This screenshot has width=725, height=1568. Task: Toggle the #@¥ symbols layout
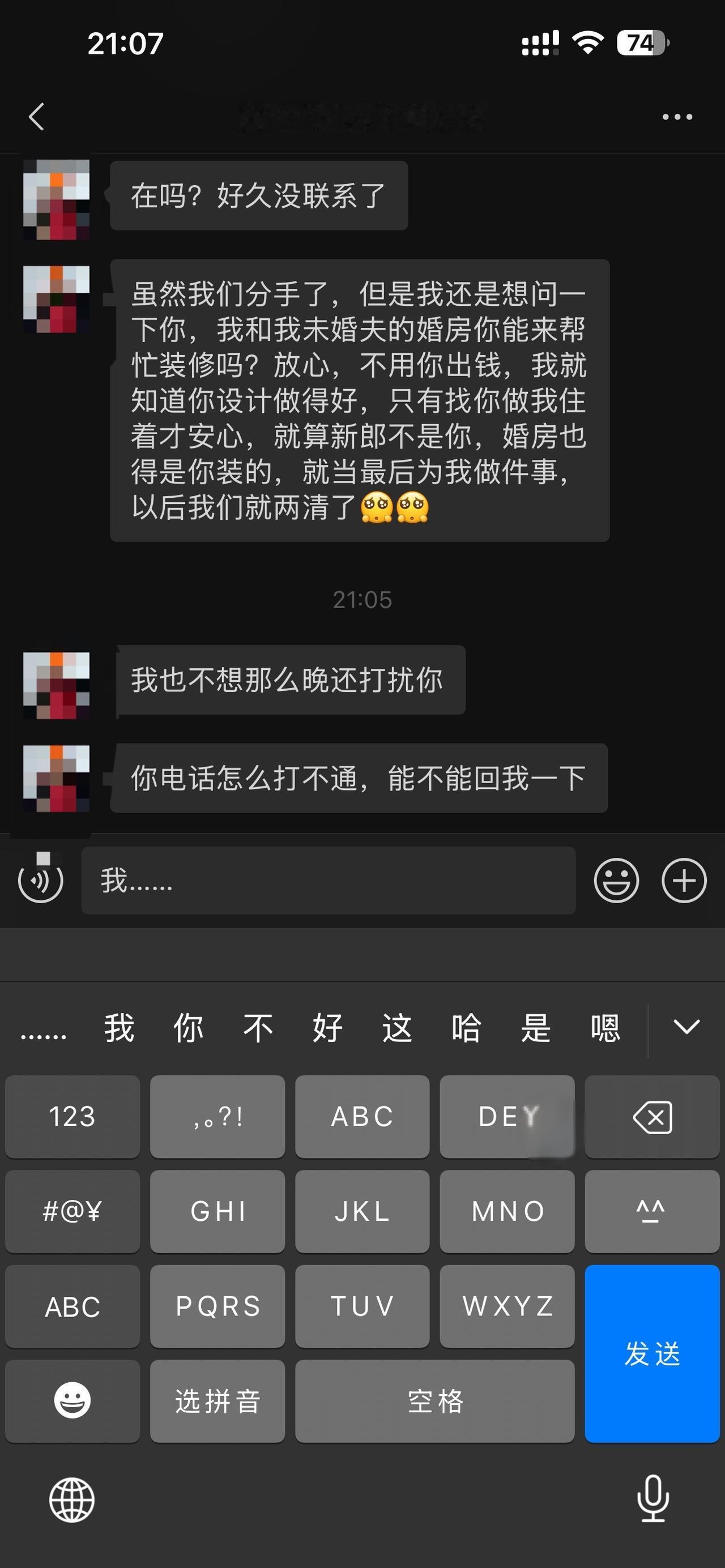(x=71, y=1211)
